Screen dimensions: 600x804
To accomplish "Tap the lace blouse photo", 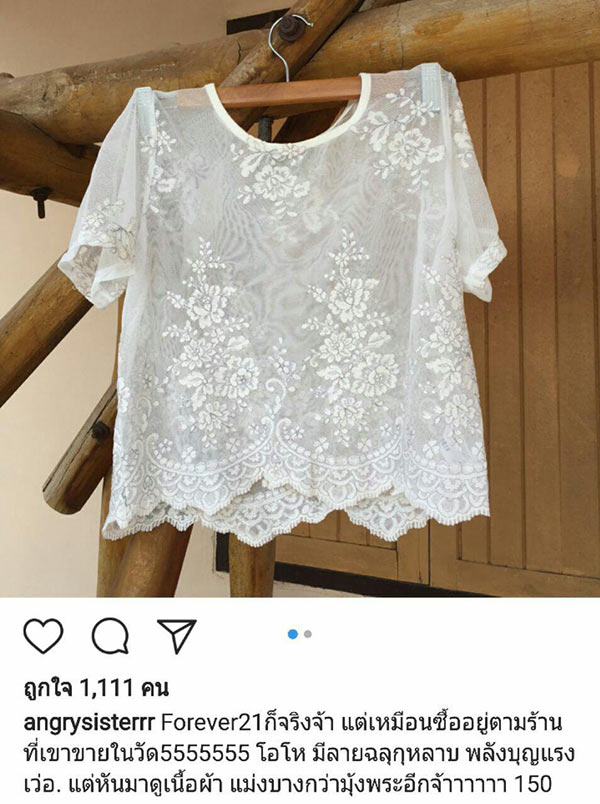I will point(300,300).
